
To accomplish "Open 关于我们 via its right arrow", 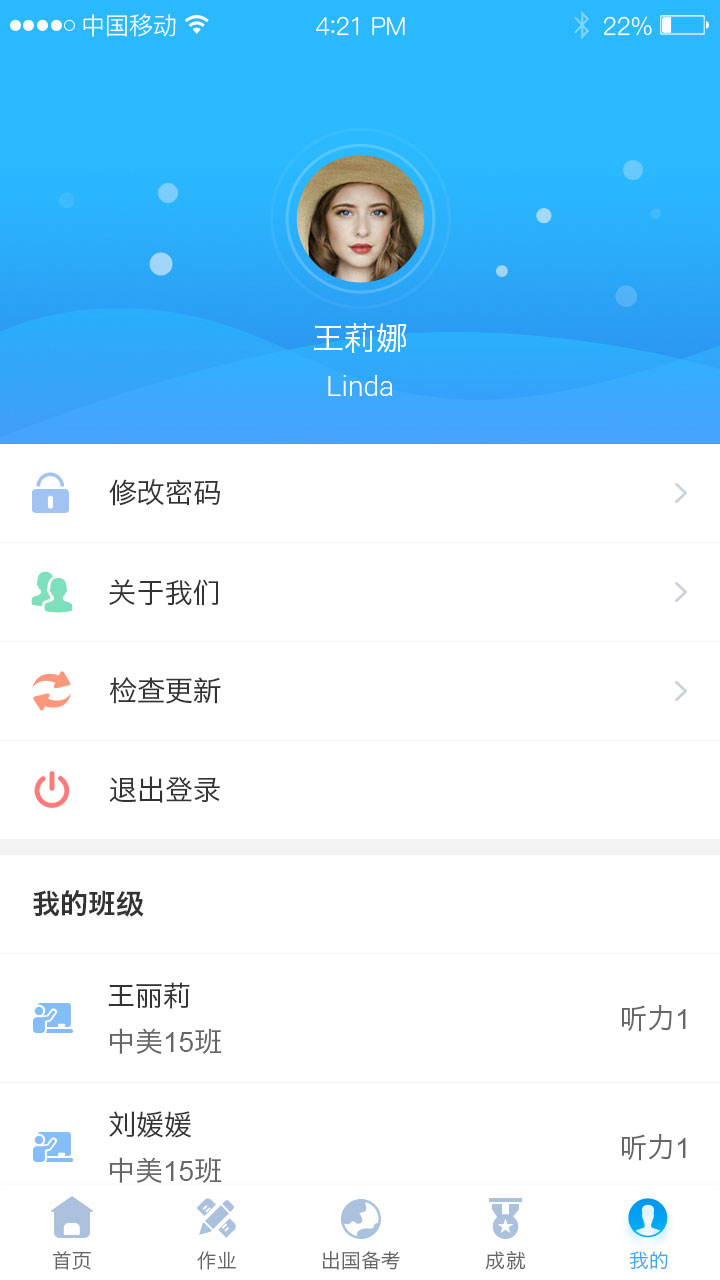I will coord(680,592).
